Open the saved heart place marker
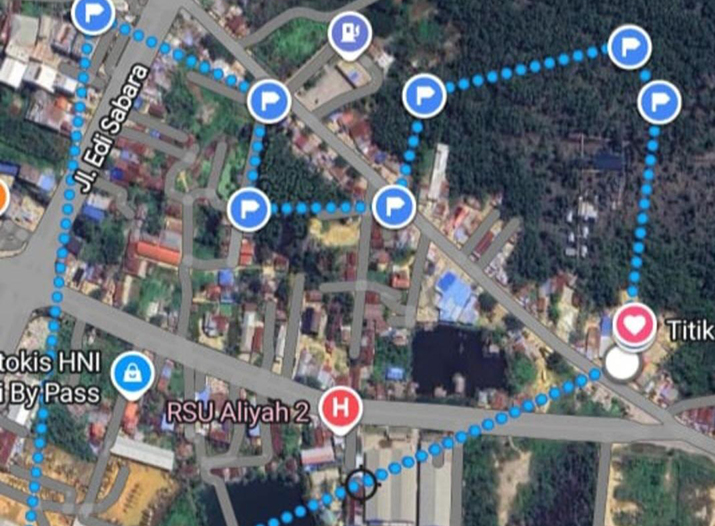Screen dimensions: 715x526 tap(634, 325)
